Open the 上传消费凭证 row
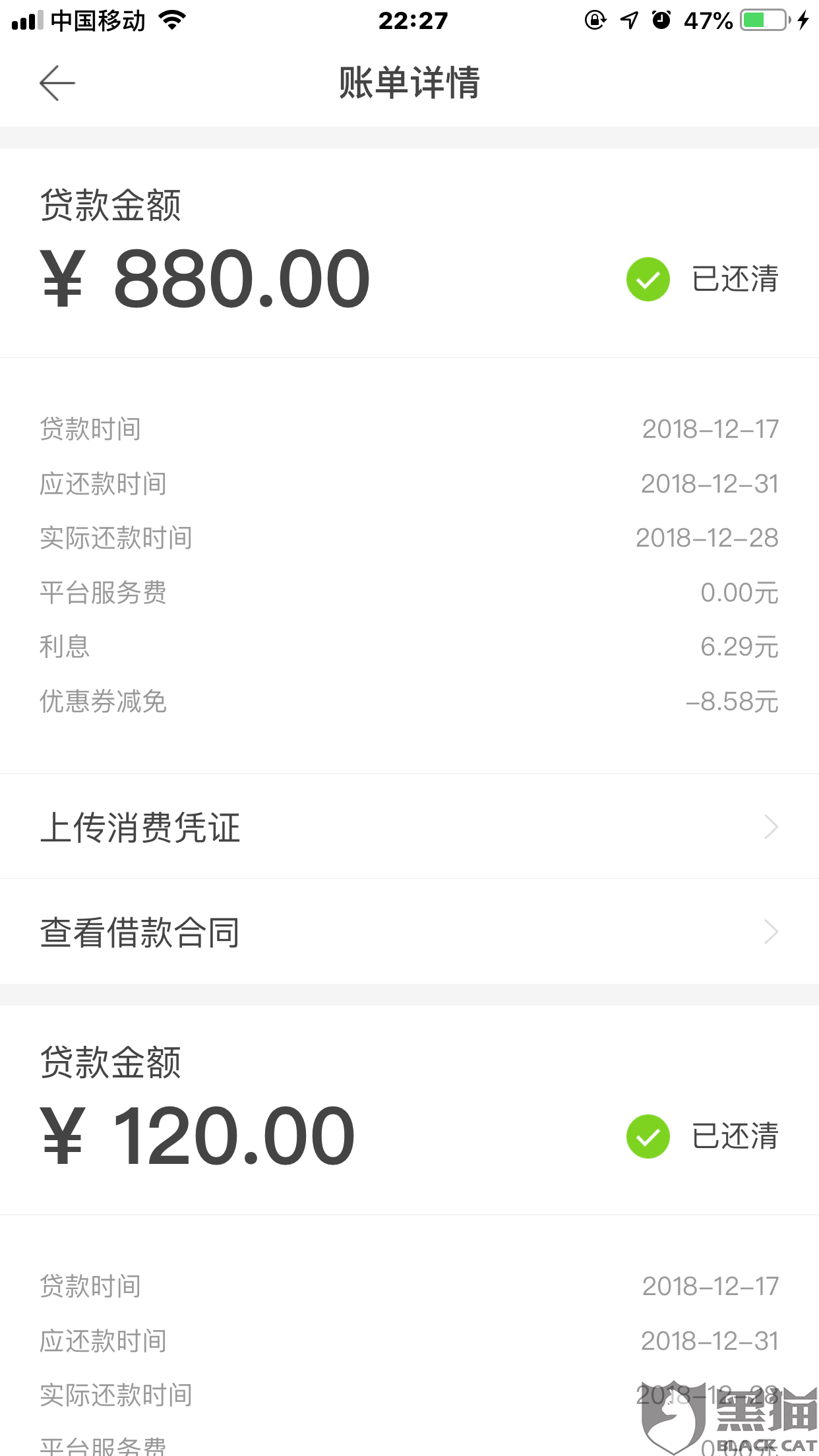This screenshot has width=819, height=1456. (x=409, y=827)
